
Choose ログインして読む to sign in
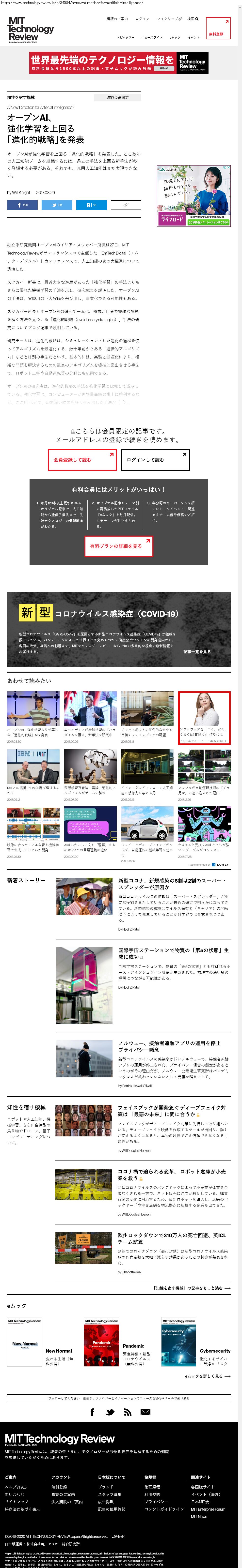pos(155,460)
